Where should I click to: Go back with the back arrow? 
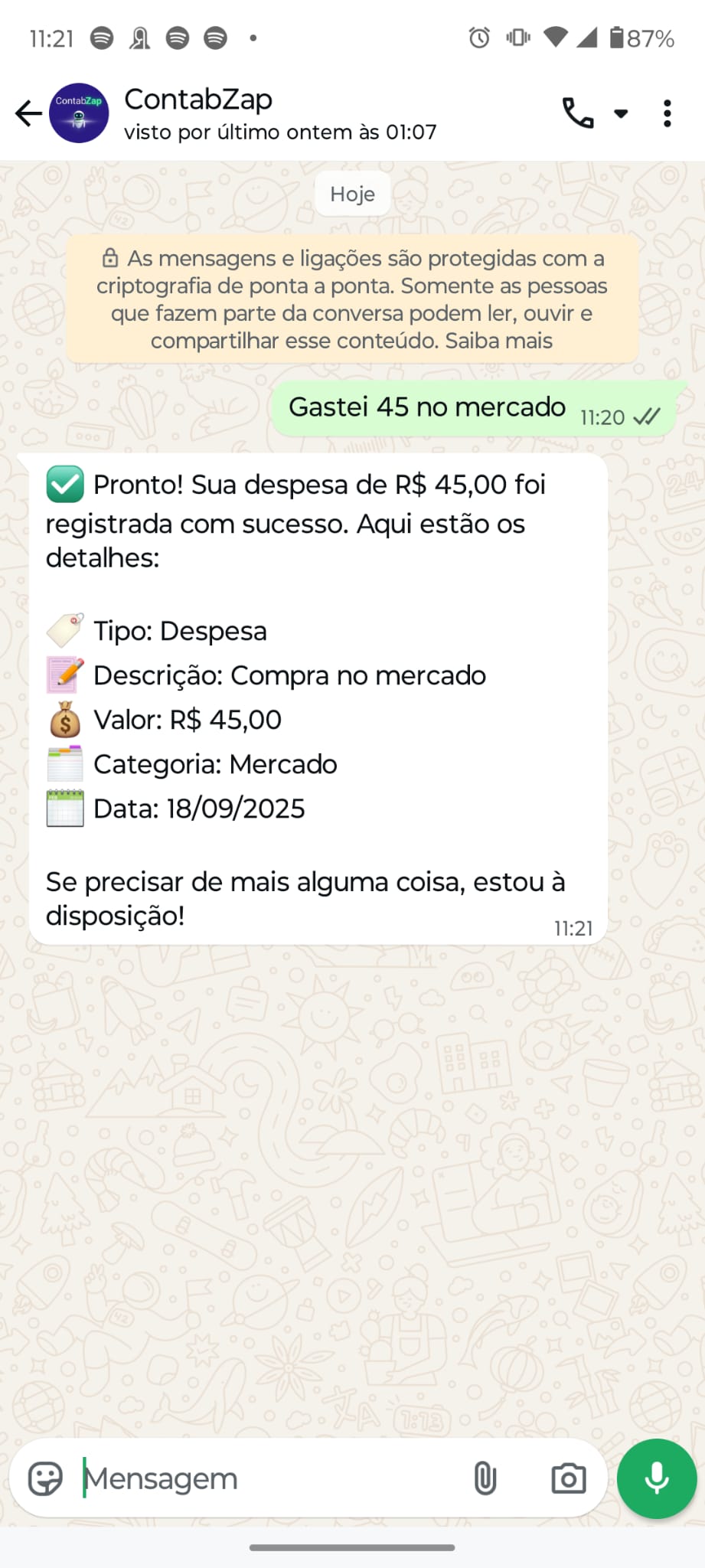click(x=28, y=113)
